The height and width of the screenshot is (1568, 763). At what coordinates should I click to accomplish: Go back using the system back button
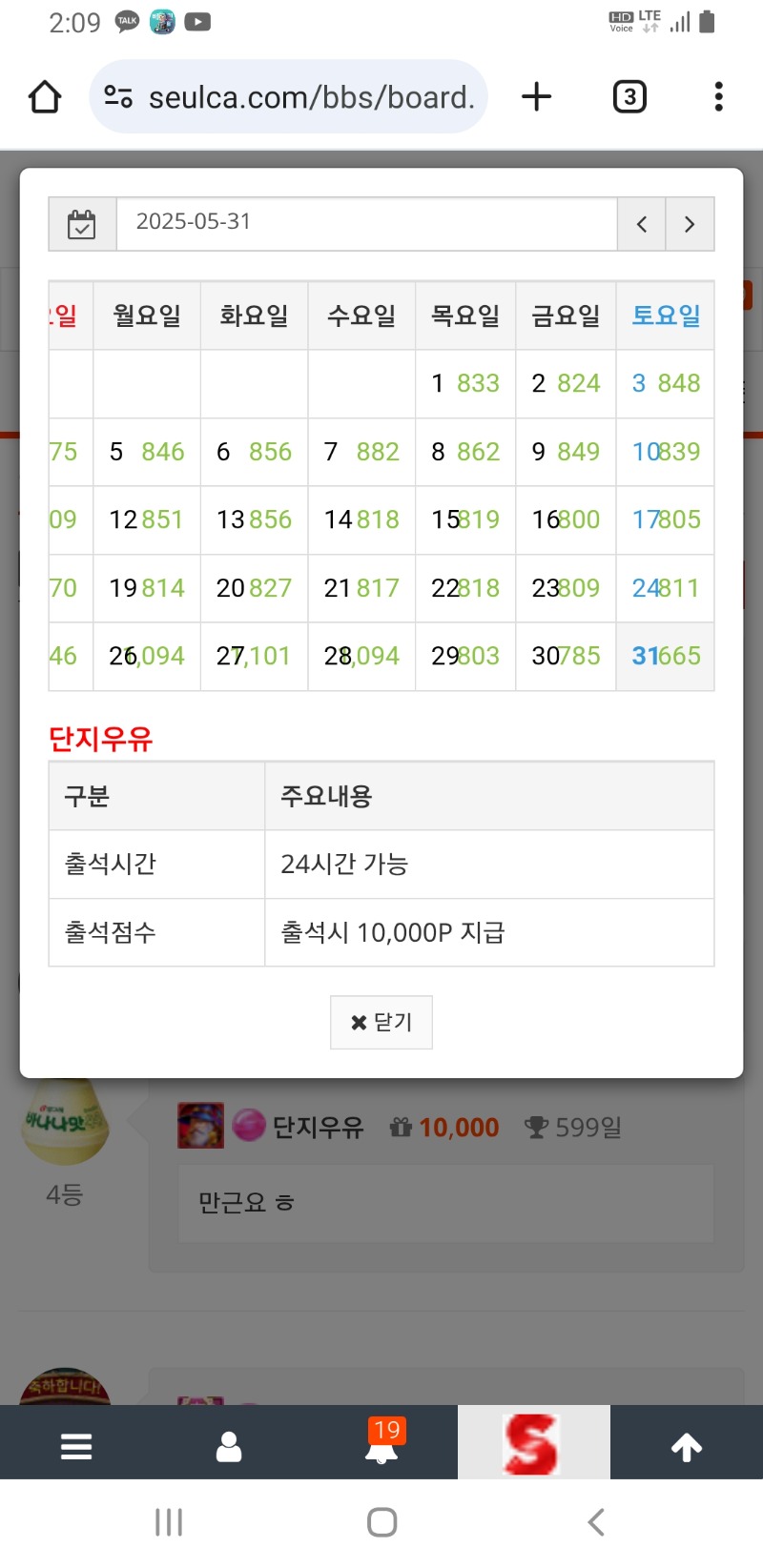pos(596,1522)
